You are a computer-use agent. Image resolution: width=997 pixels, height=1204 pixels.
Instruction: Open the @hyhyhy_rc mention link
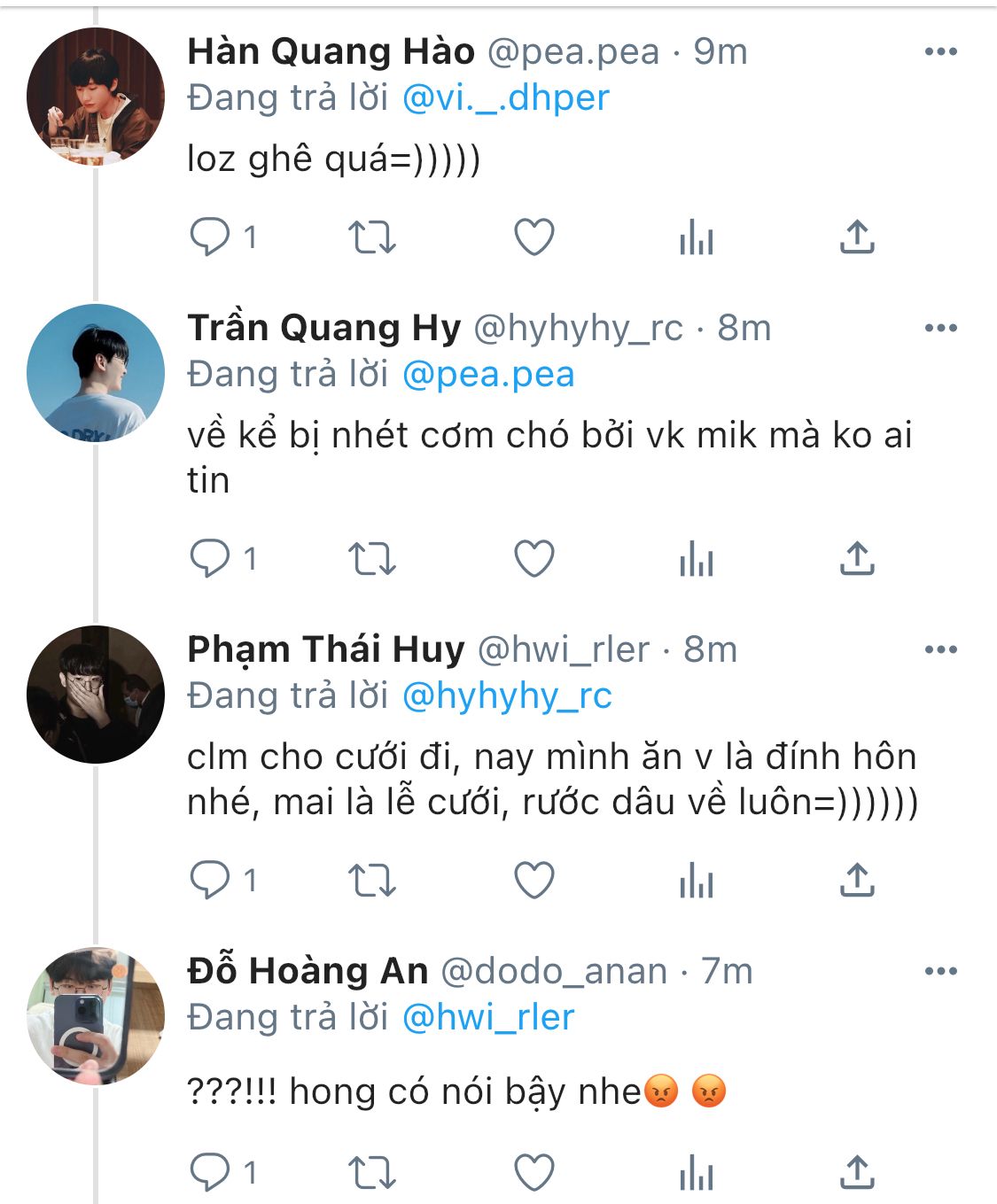507,695
